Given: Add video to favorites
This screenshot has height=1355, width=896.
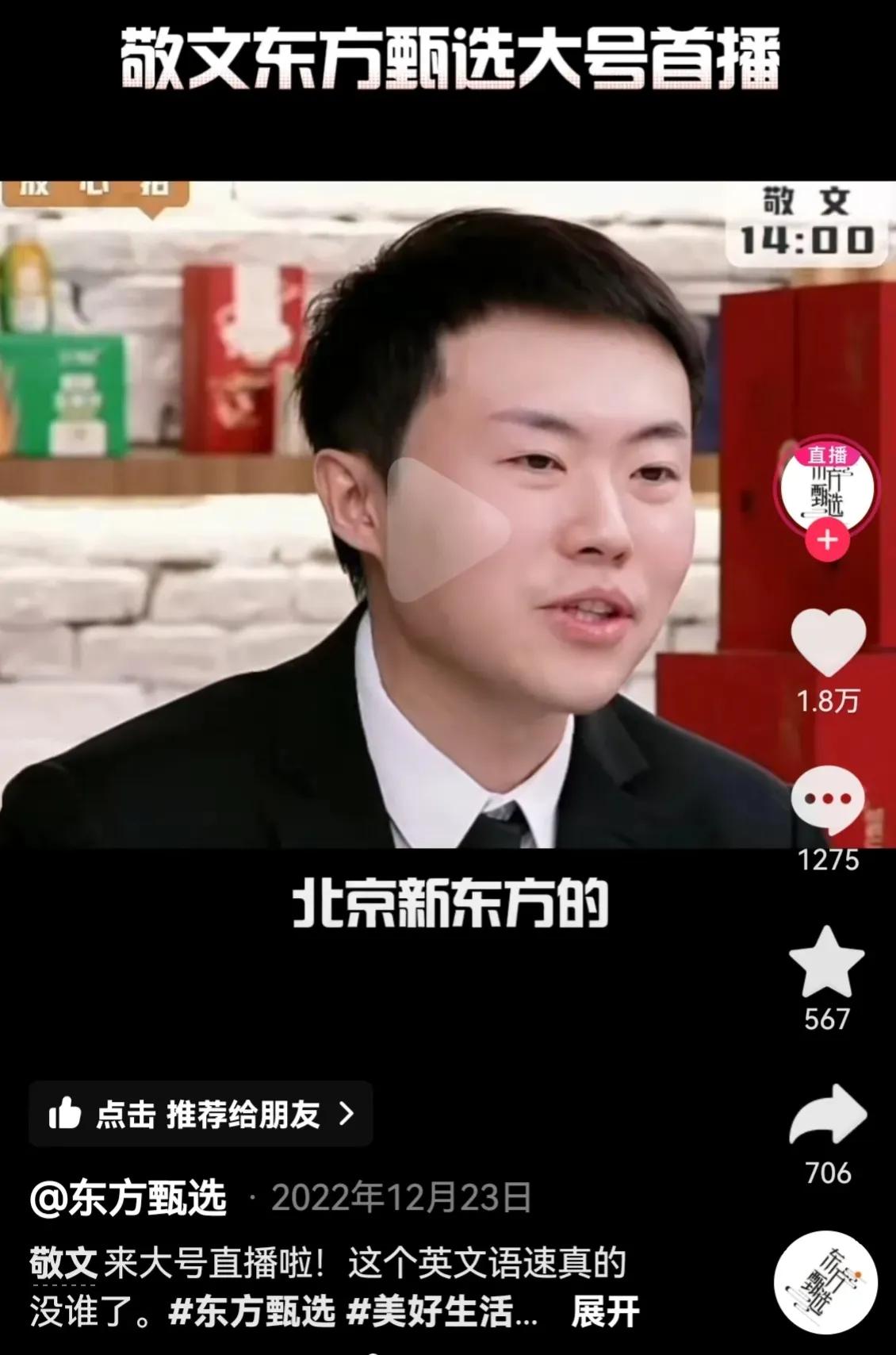Looking at the screenshot, I should click(827, 962).
